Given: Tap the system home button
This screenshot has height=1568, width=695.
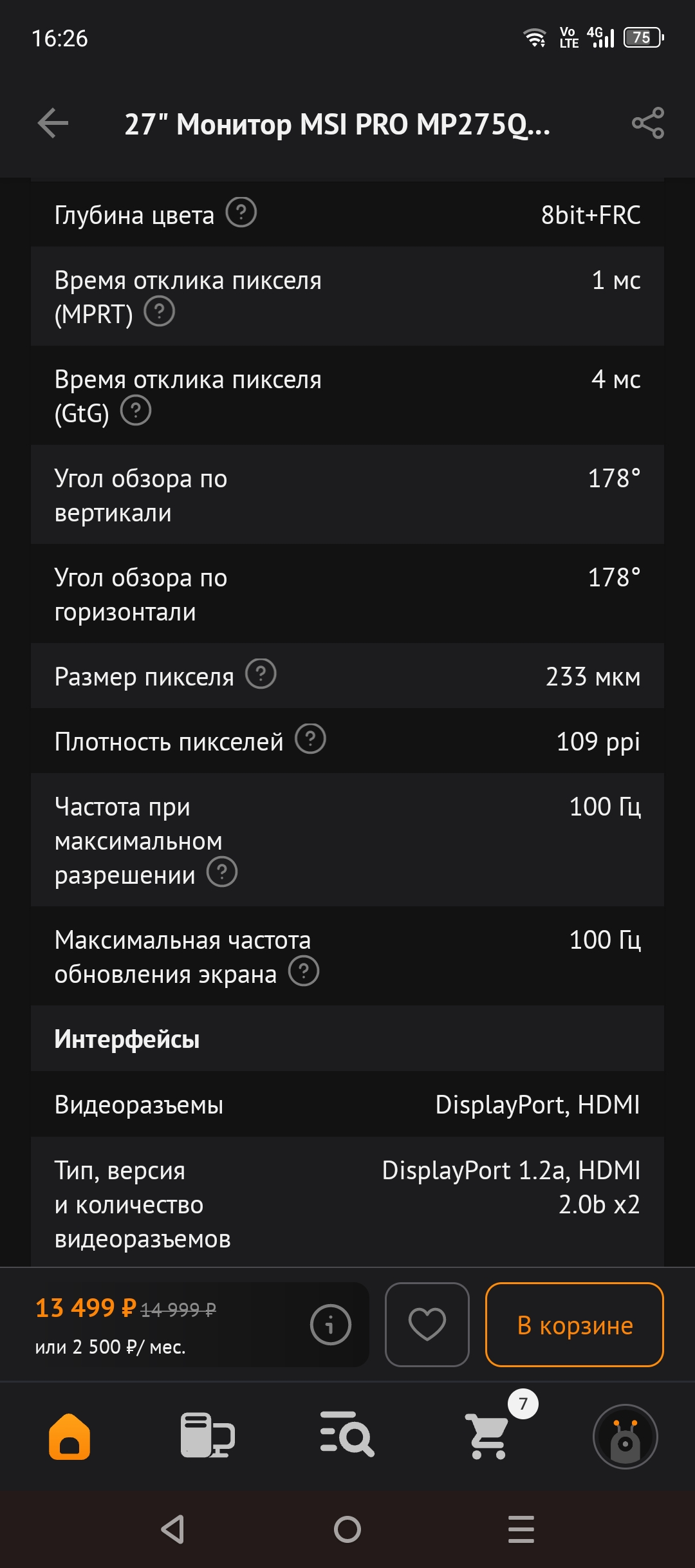Looking at the screenshot, I should coord(347,1529).
